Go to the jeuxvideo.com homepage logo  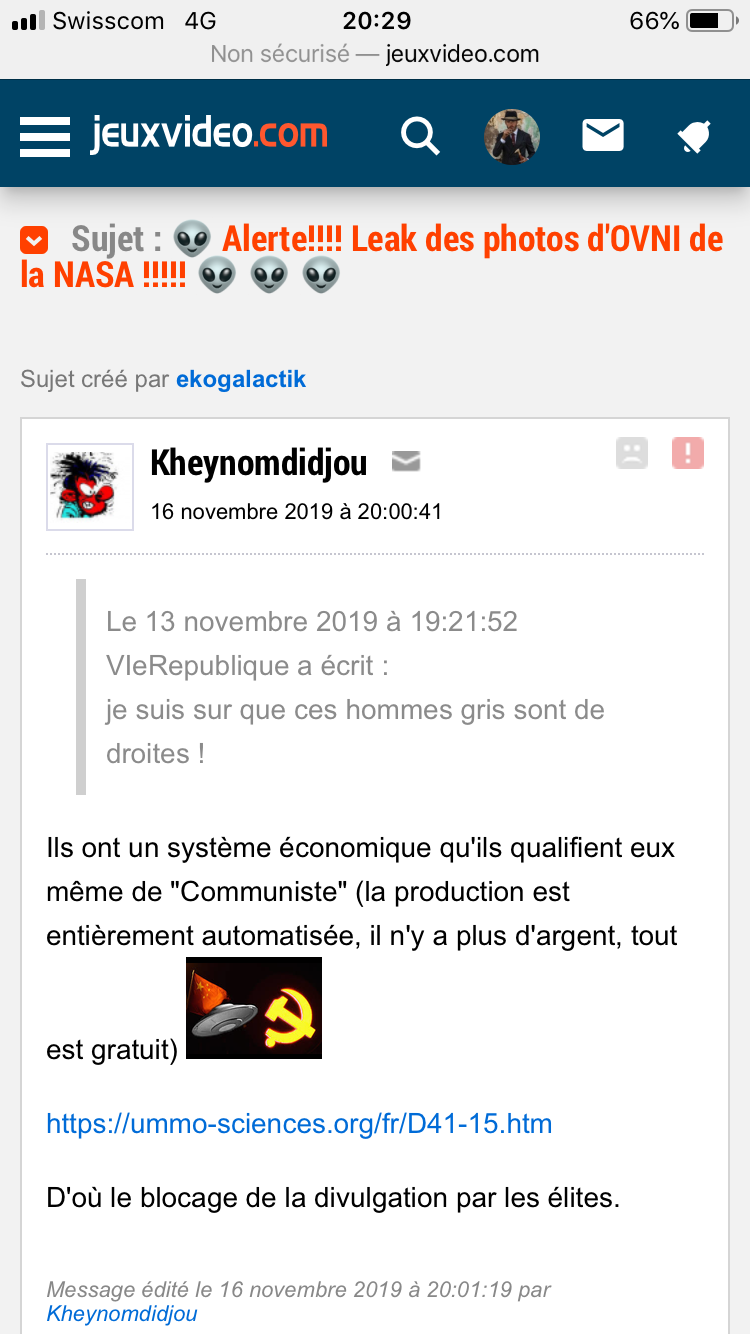(209, 134)
